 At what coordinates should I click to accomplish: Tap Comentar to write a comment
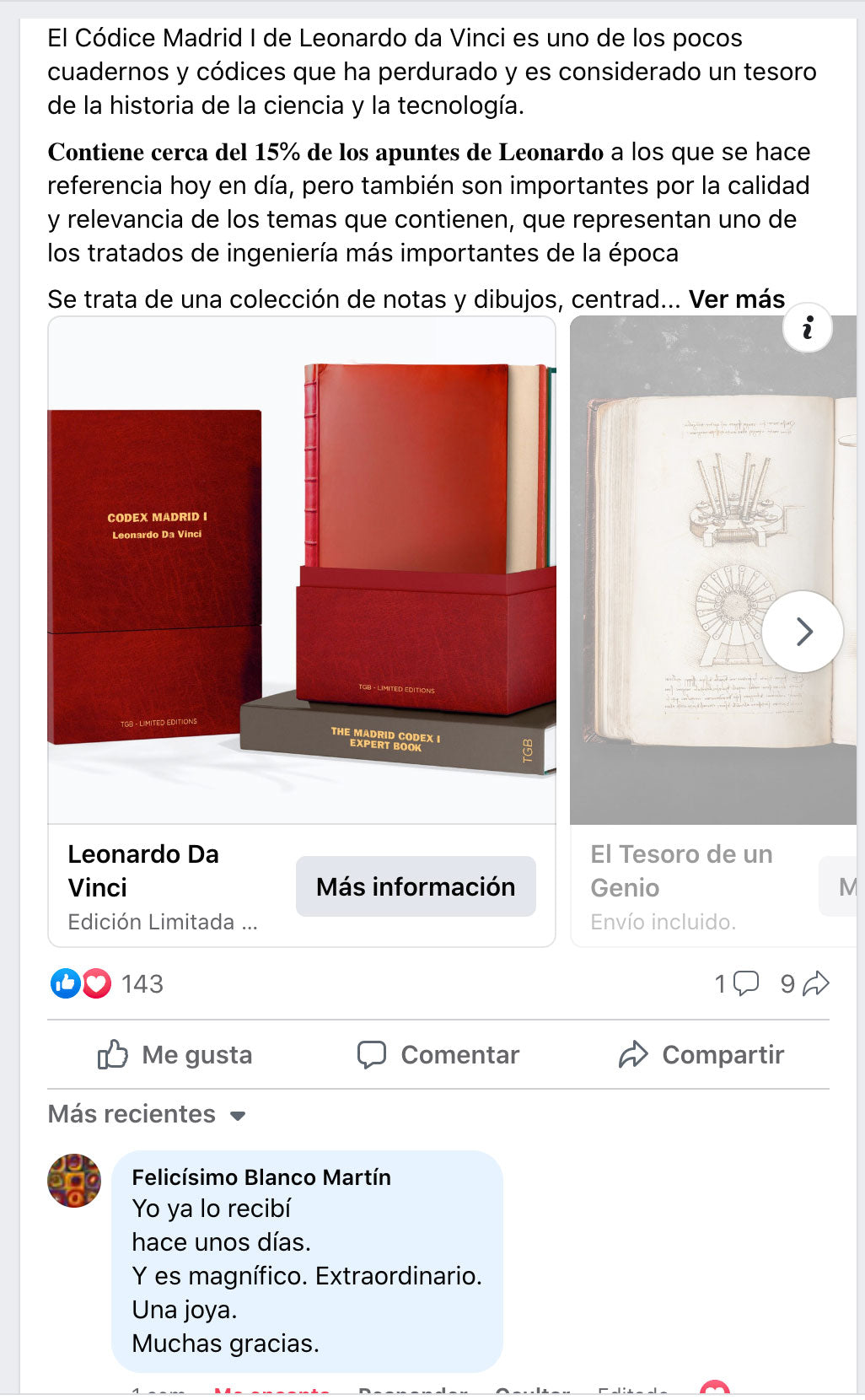tap(438, 1054)
